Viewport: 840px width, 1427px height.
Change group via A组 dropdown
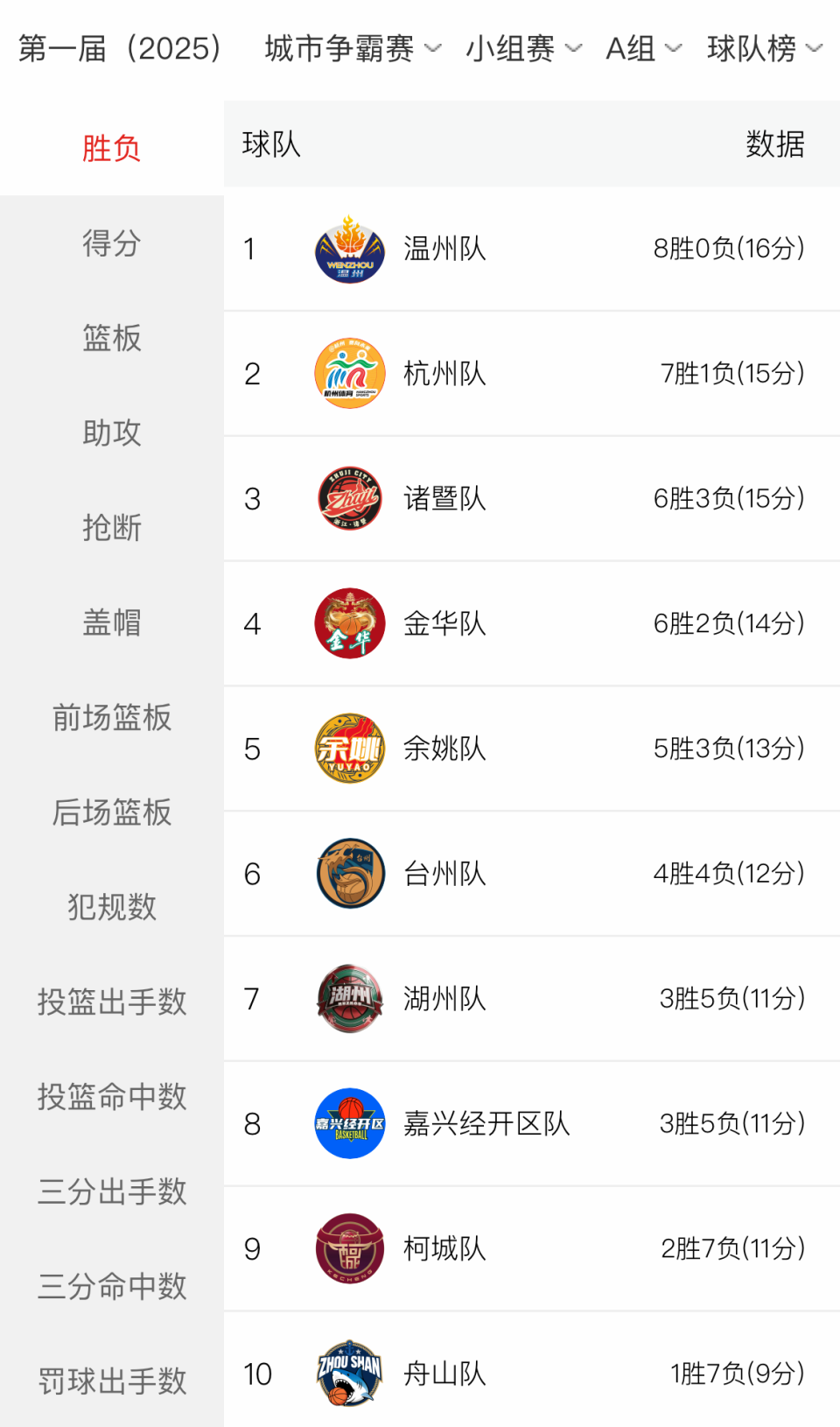[x=642, y=48]
